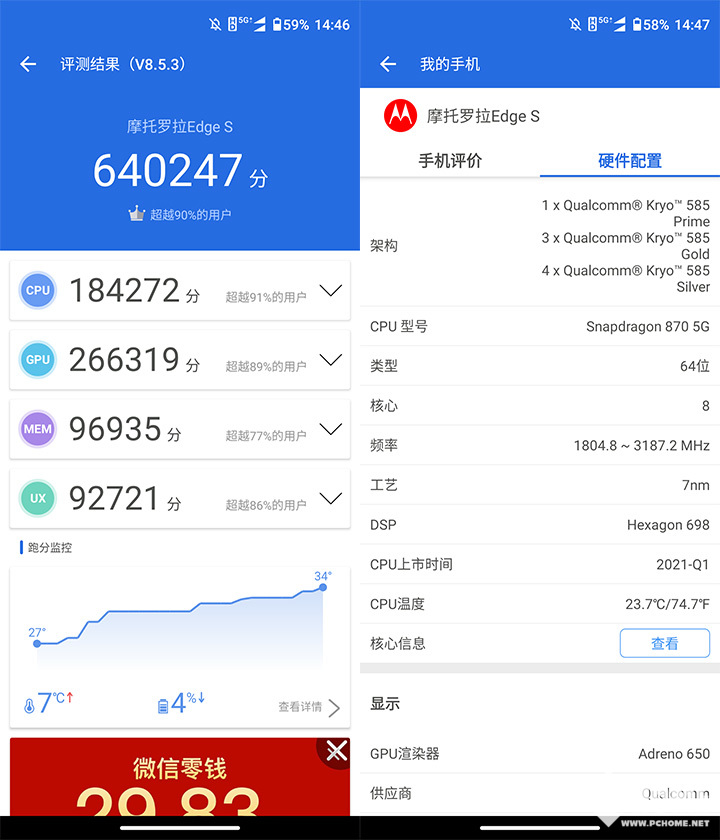
Task: Expand the UX score details
Action: pos(330,498)
